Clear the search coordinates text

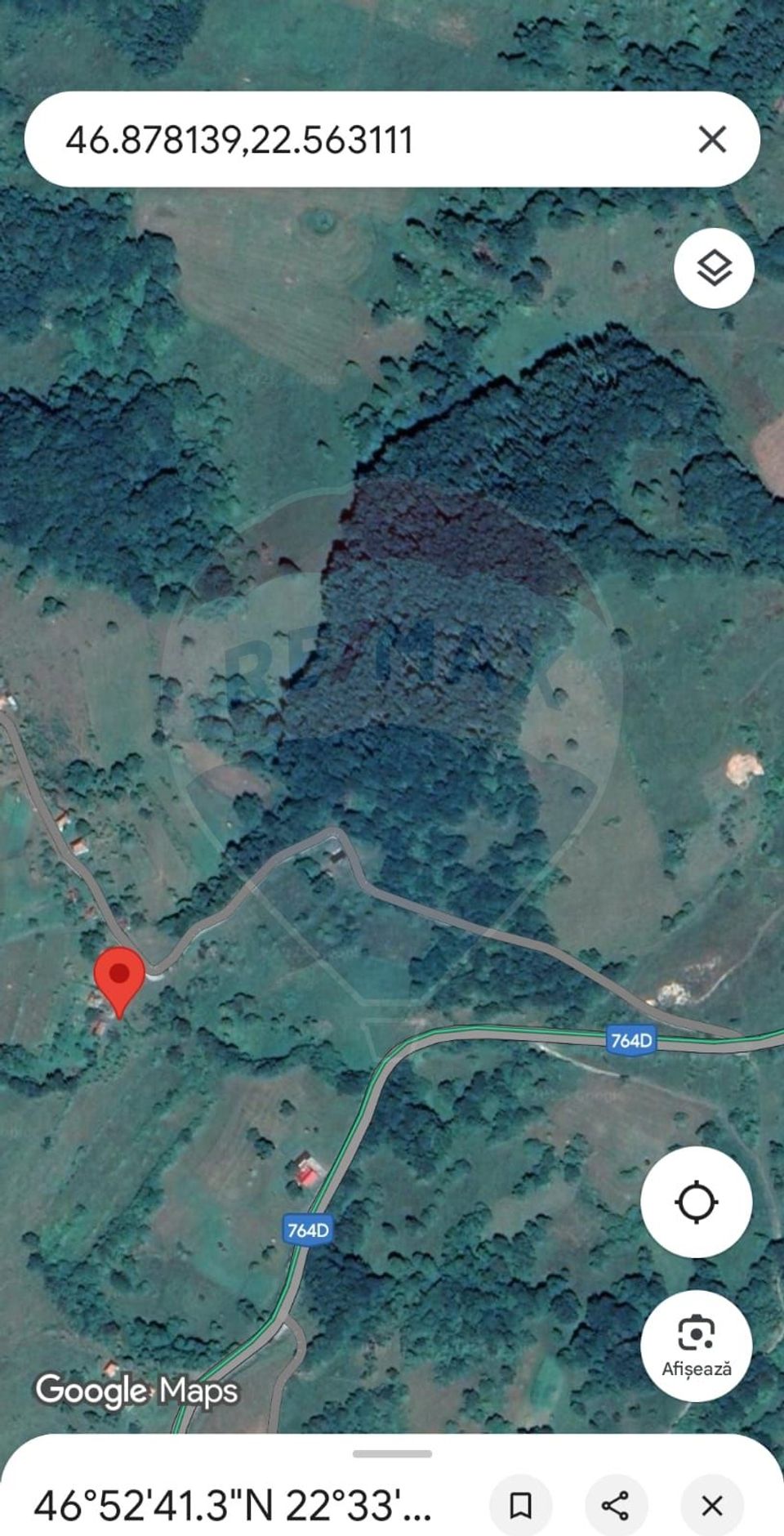[x=712, y=140]
